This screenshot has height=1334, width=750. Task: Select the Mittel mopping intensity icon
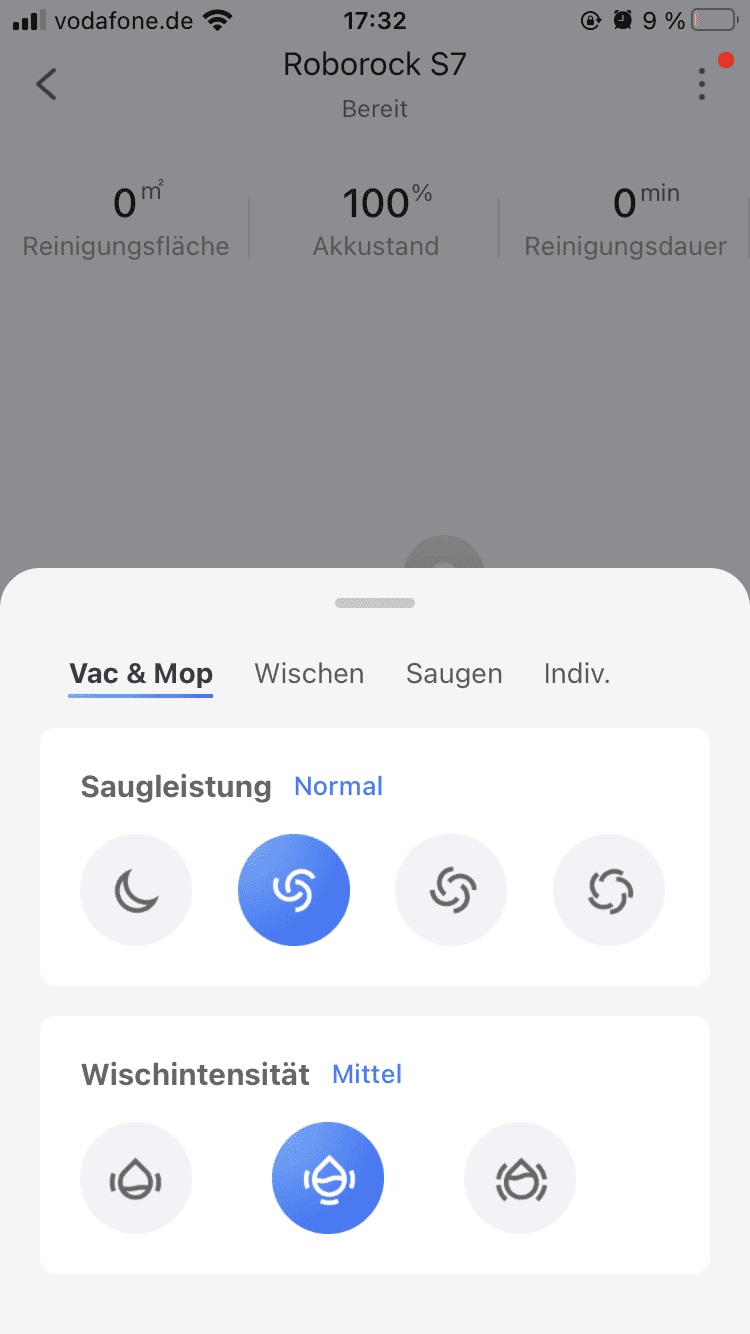pyautogui.click(x=328, y=1178)
